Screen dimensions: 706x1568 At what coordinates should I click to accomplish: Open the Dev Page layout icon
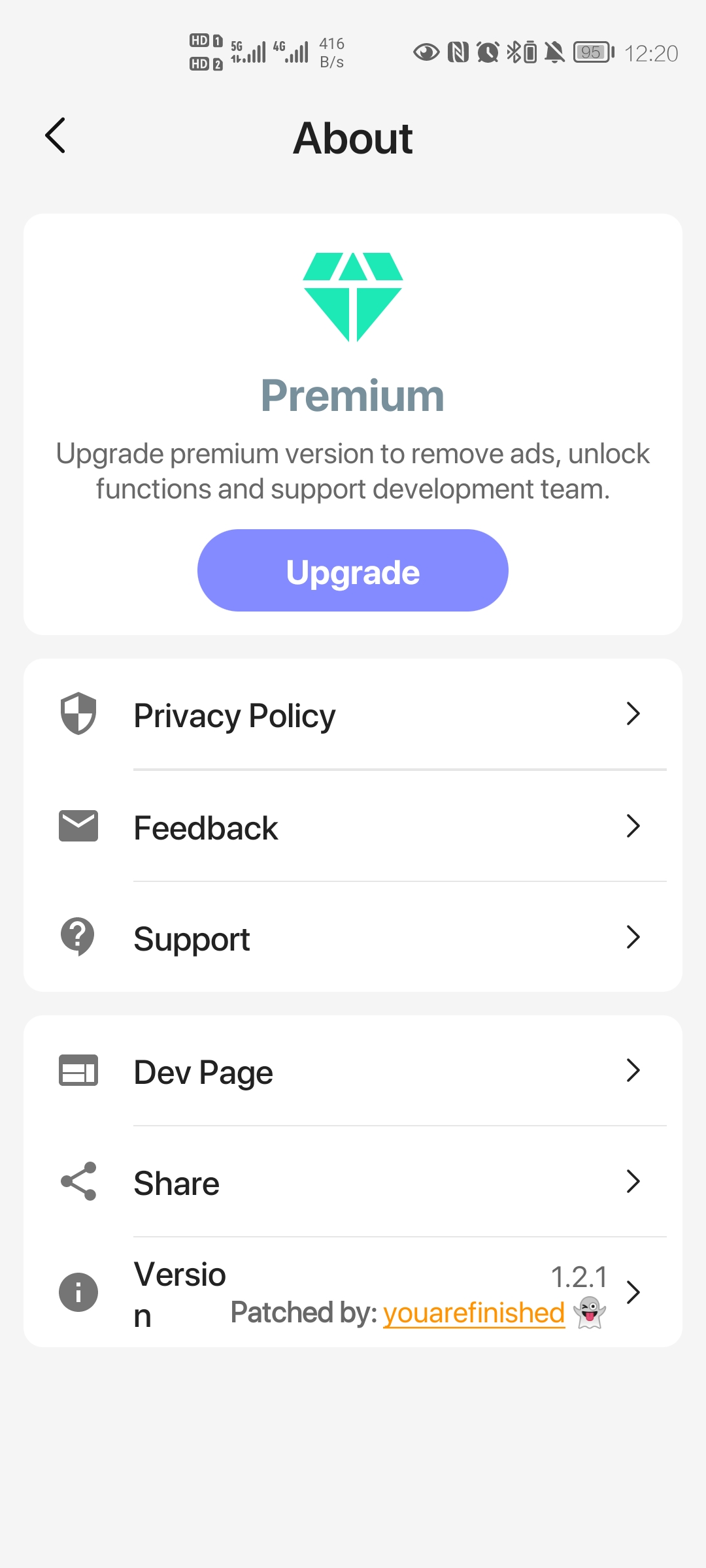[x=78, y=1070]
